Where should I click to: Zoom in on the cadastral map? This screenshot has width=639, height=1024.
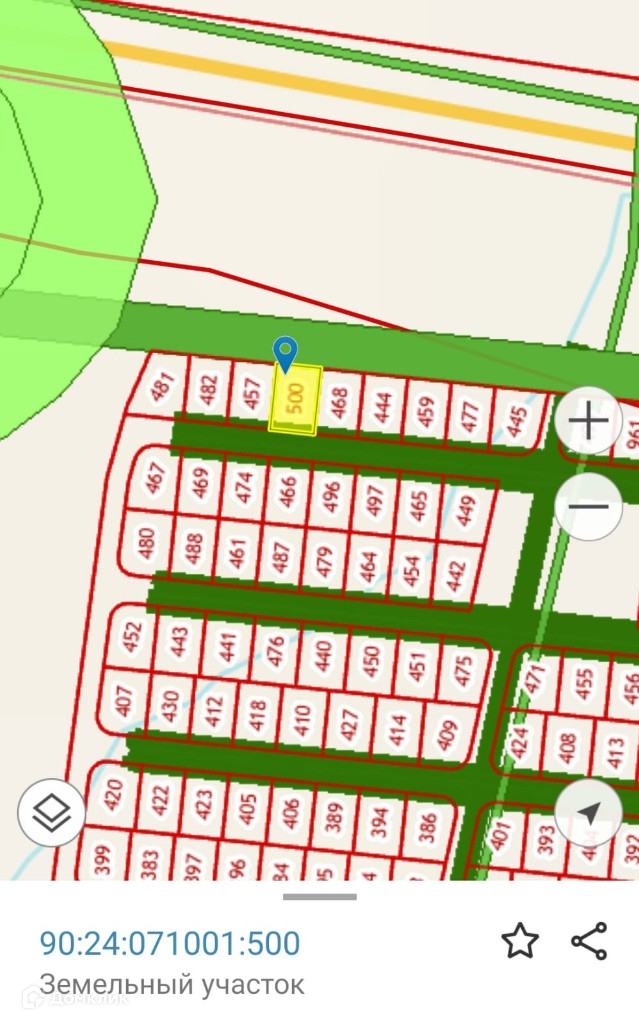[589, 421]
